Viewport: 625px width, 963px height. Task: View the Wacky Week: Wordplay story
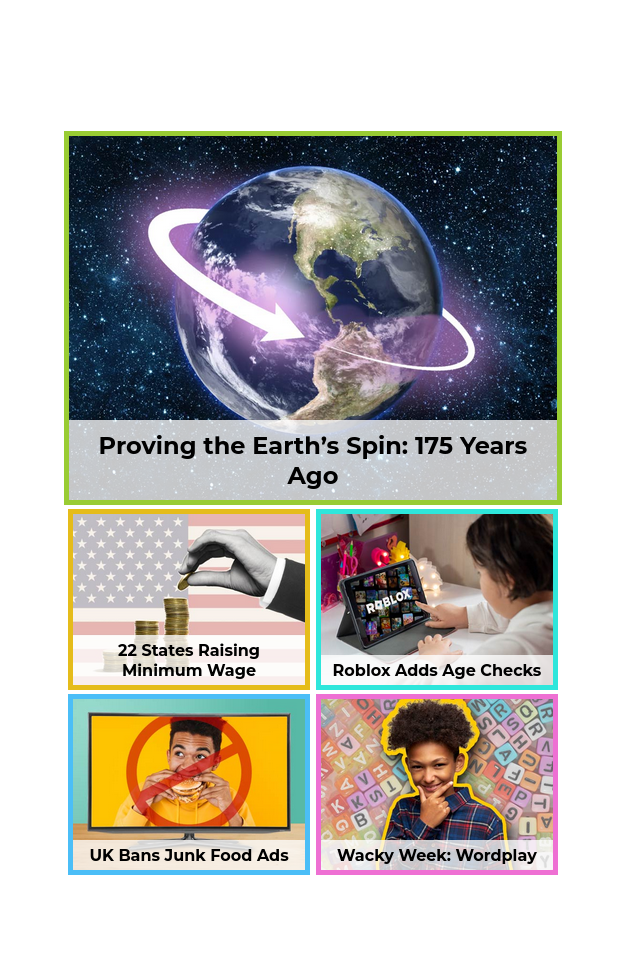(437, 784)
